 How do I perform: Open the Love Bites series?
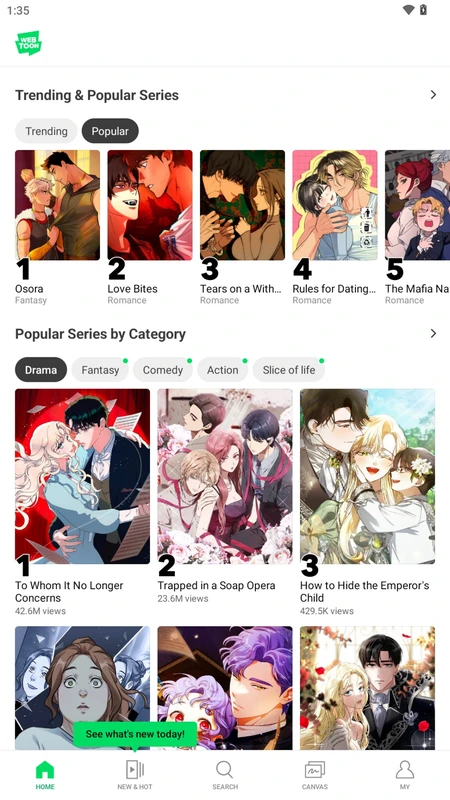click(x=150, y=227)
